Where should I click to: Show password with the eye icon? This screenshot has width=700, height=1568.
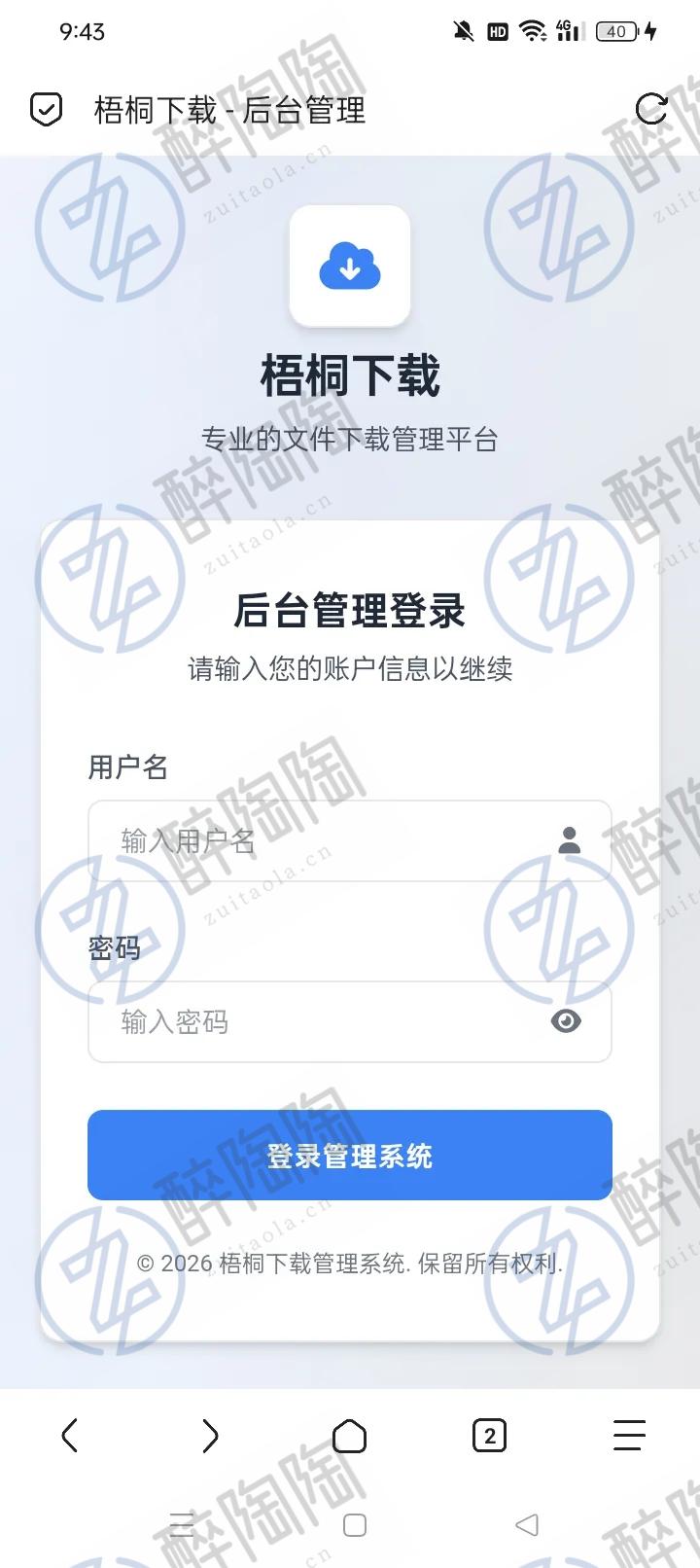[566, 1021]
